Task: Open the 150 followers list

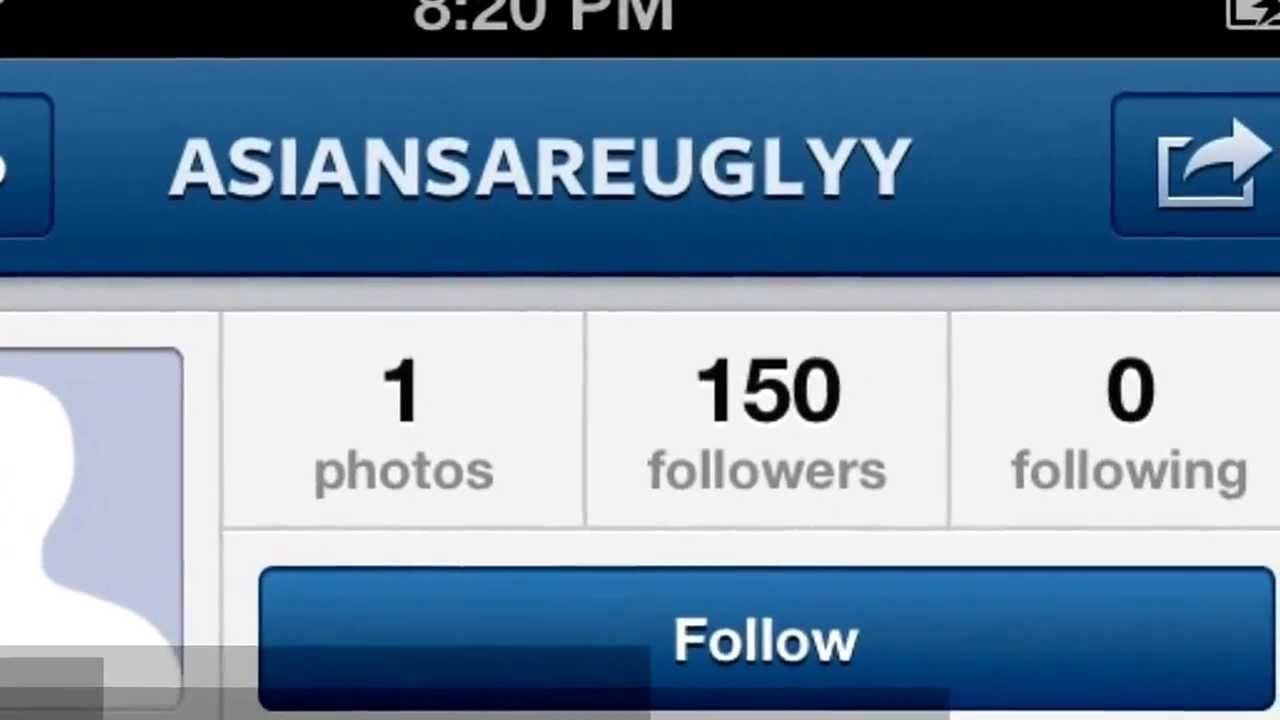Action: tap(766, 422)
